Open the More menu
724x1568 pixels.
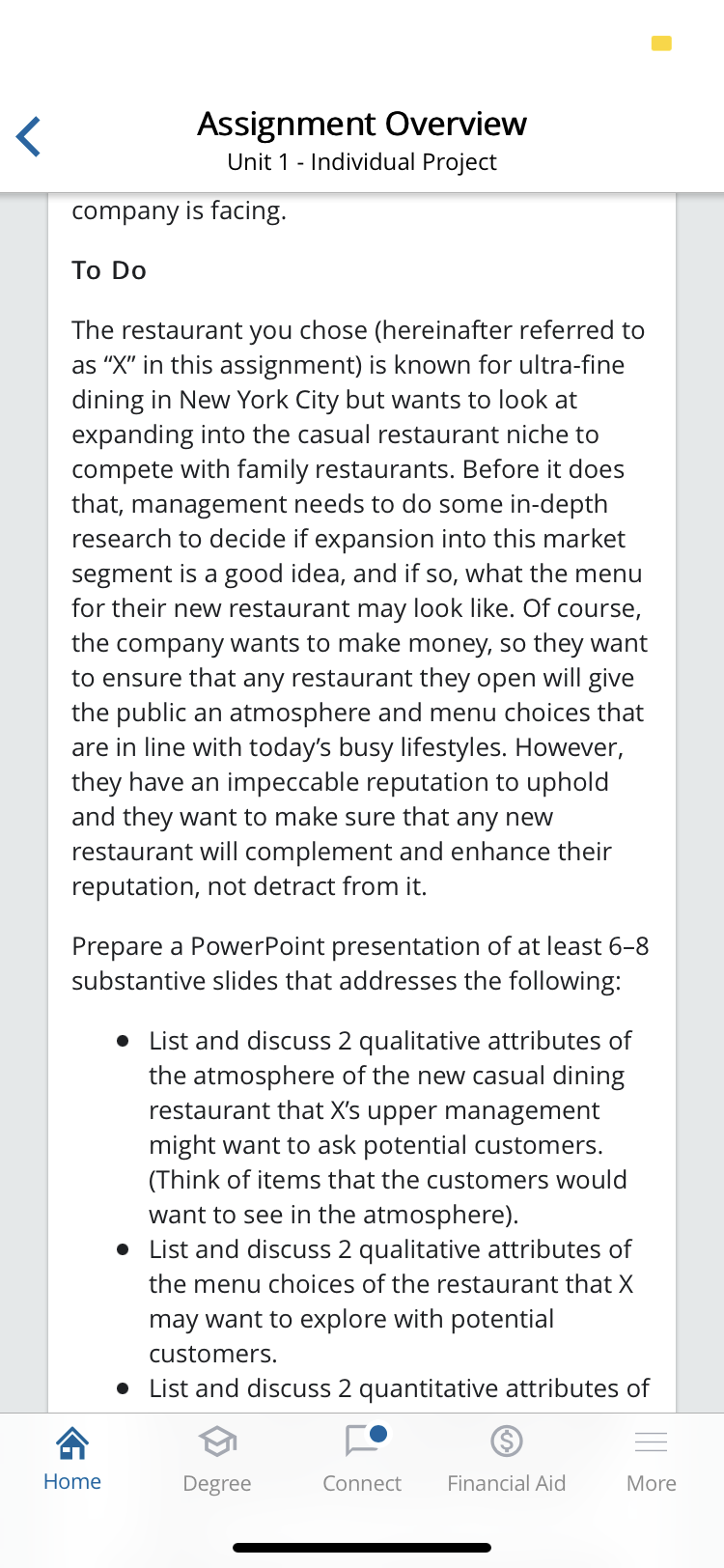tap(651, 1458)
